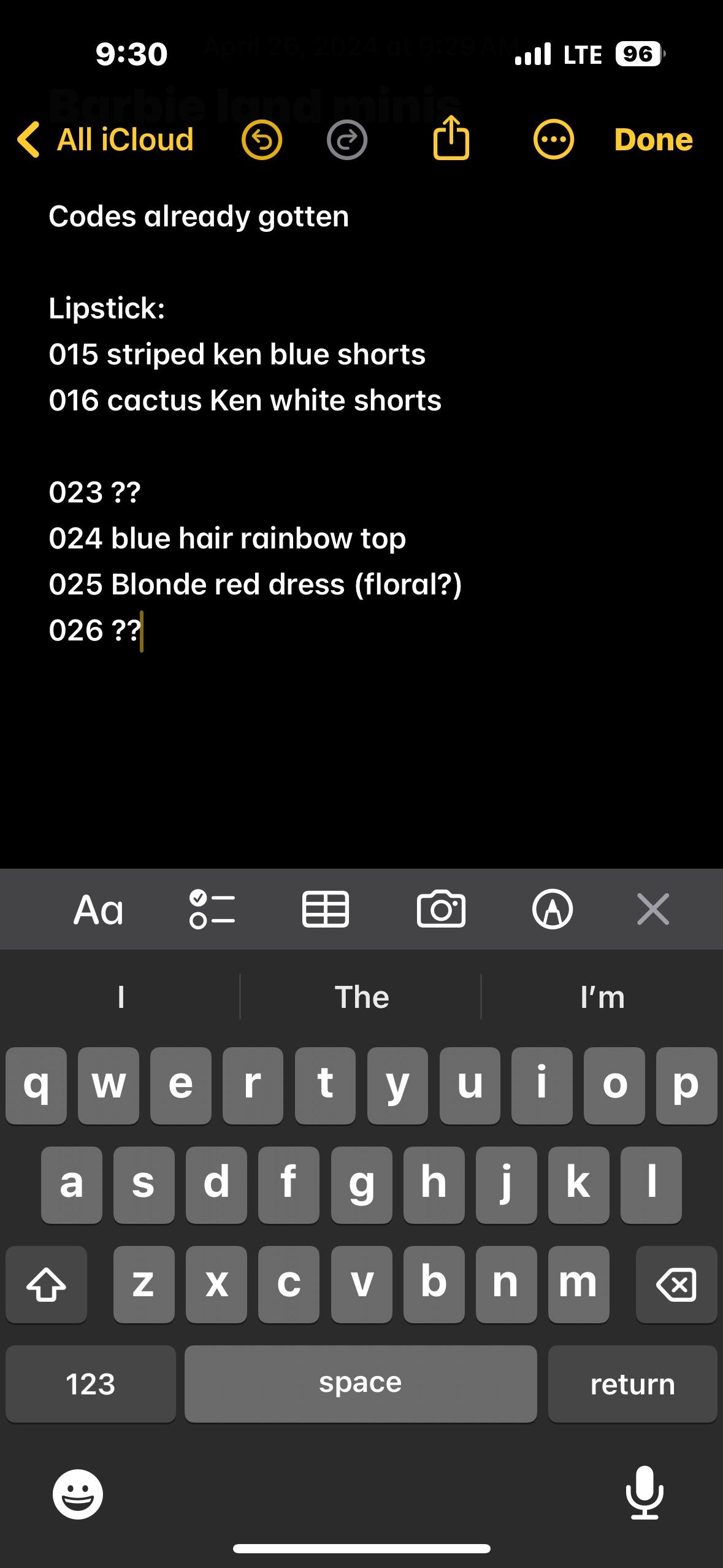This screenshot has height=1568, width=723.
Task: Share this note
Action: click(x=451, y=139)
